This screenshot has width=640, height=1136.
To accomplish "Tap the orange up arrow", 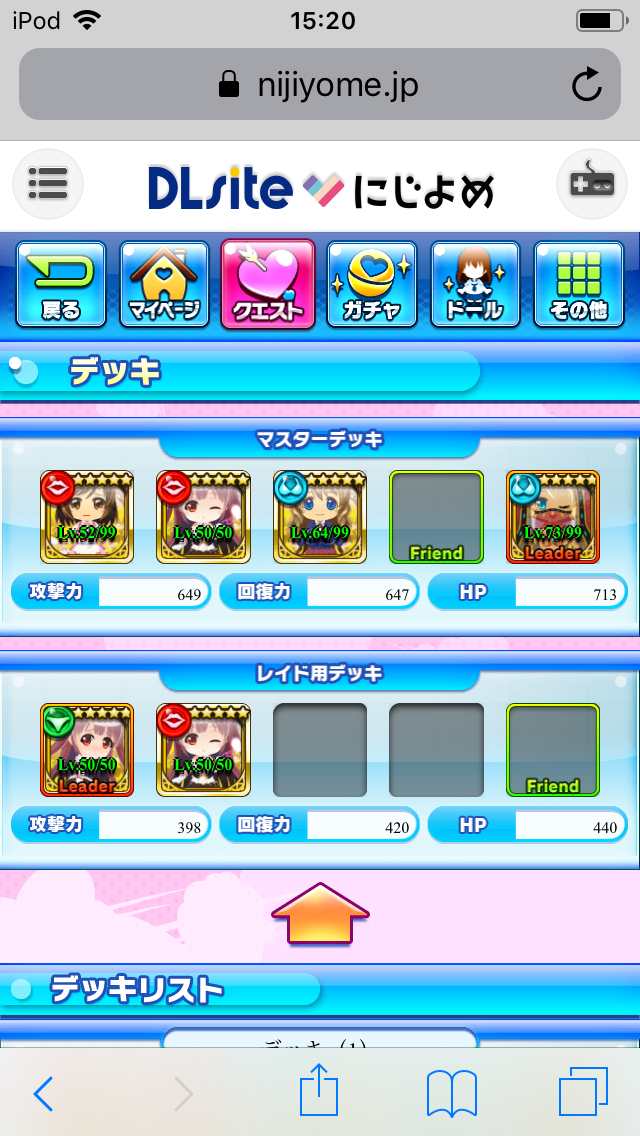I will 320,913.
